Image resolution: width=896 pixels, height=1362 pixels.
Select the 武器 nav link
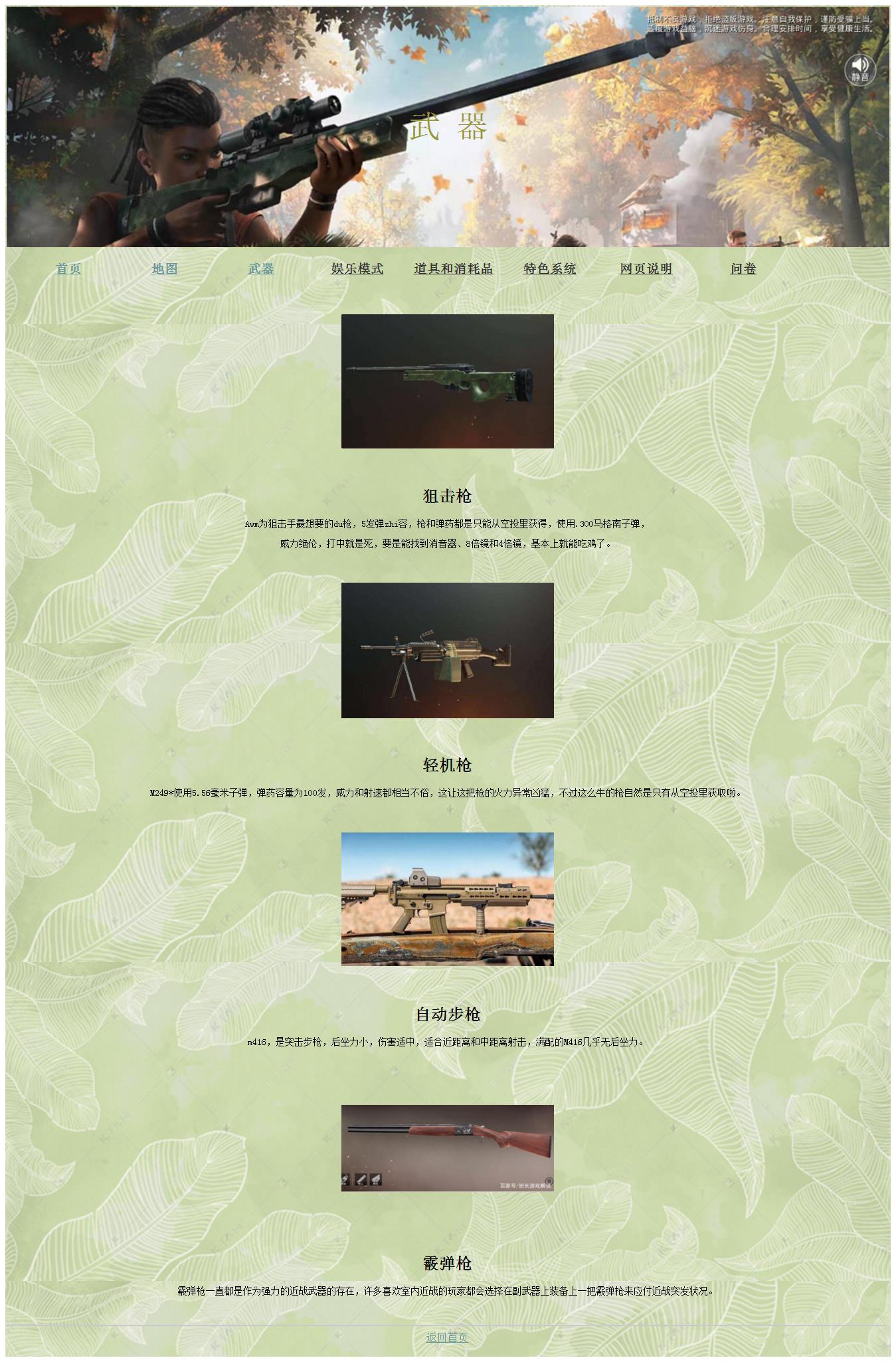pos(260,268)
